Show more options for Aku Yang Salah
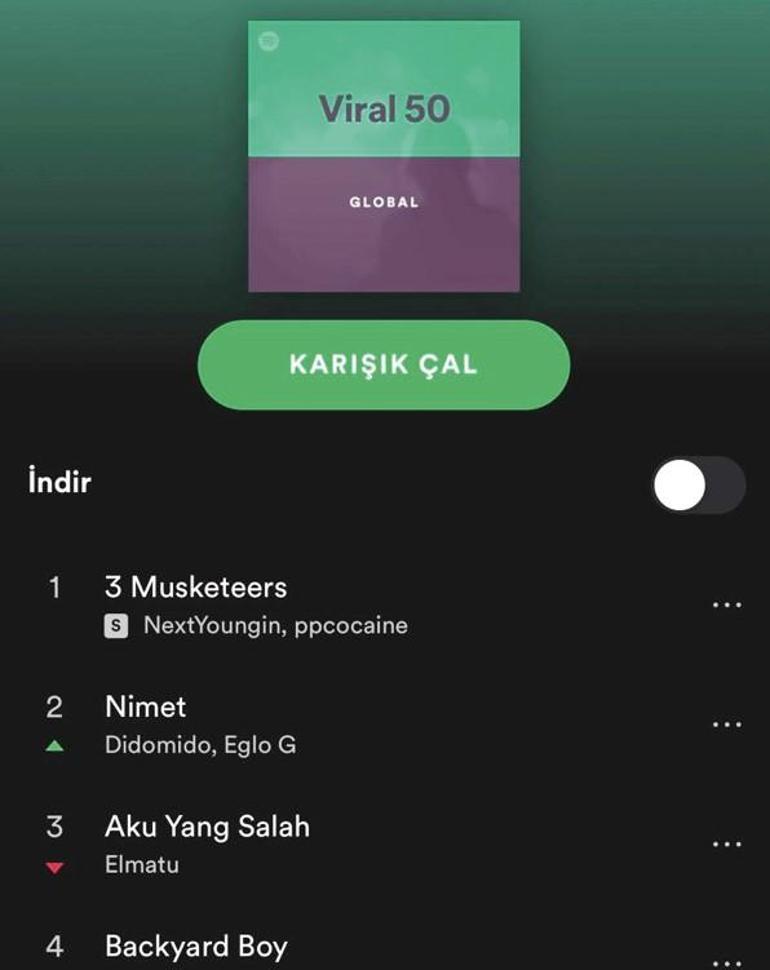This screenshot has width=770, height=970. coord(727,844)
